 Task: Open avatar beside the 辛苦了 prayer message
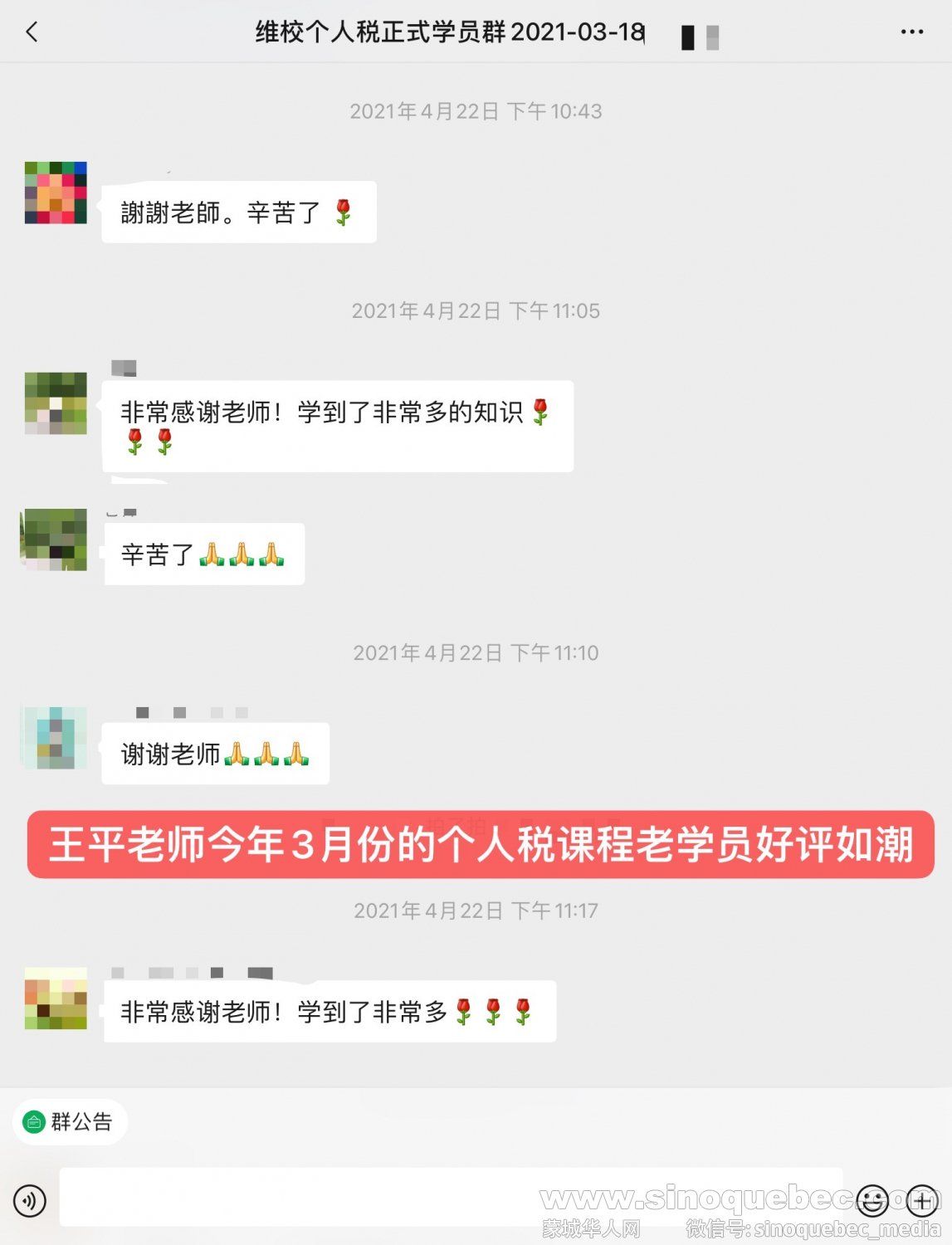pos(56,539)
